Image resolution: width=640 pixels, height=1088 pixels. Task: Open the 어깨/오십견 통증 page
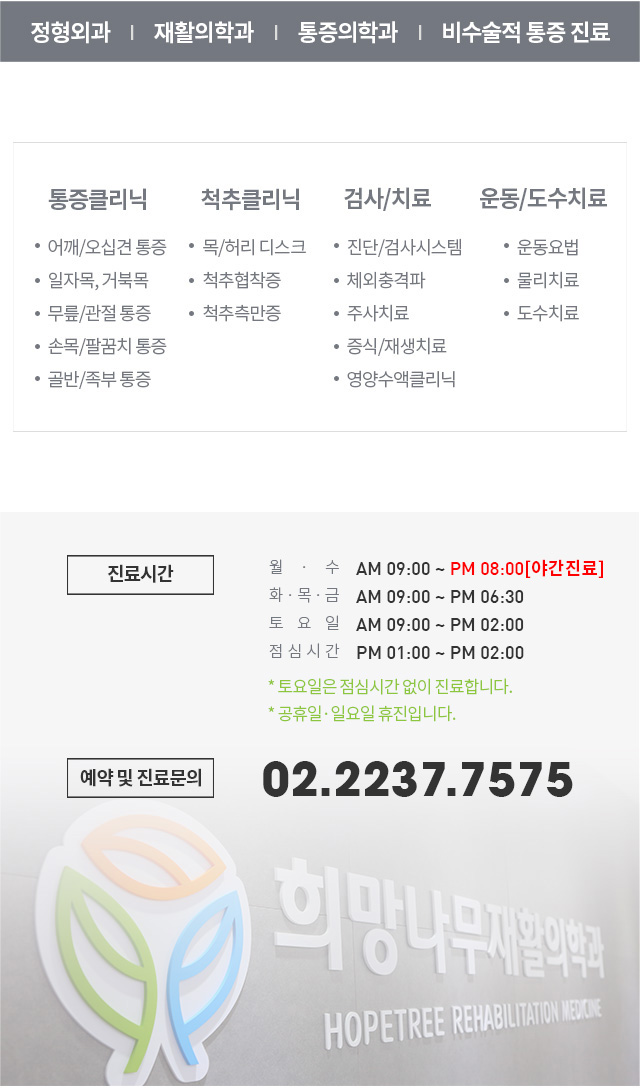pos(107,246)
